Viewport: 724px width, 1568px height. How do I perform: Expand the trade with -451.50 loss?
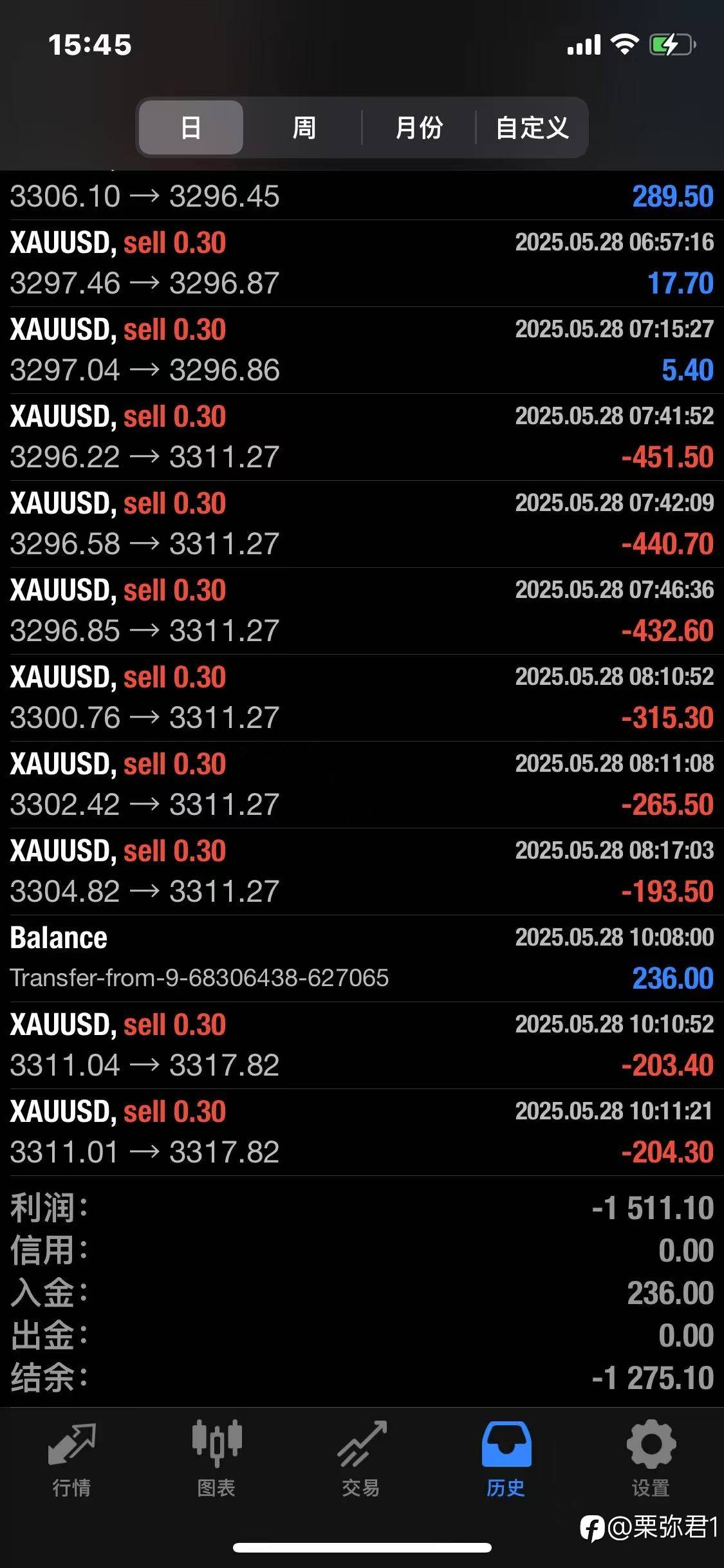pyautogui.click(x=362, y=437)
